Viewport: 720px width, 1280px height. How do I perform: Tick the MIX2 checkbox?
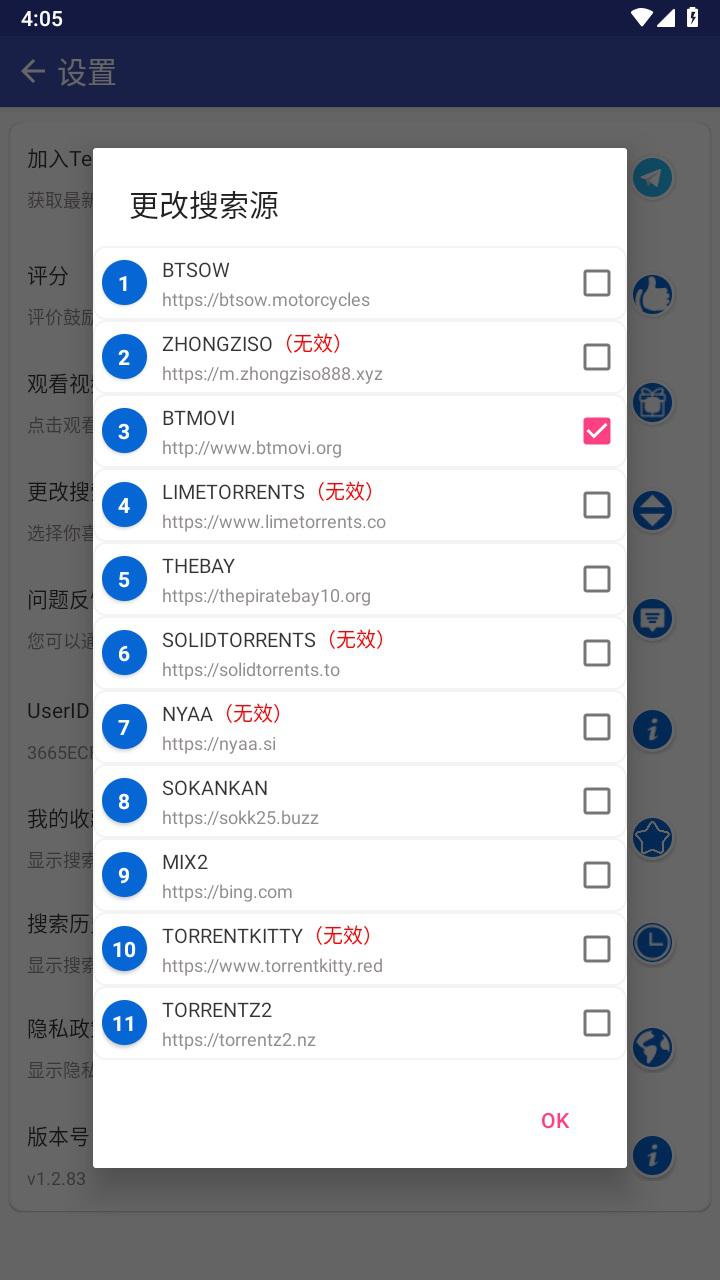(597, 875)
